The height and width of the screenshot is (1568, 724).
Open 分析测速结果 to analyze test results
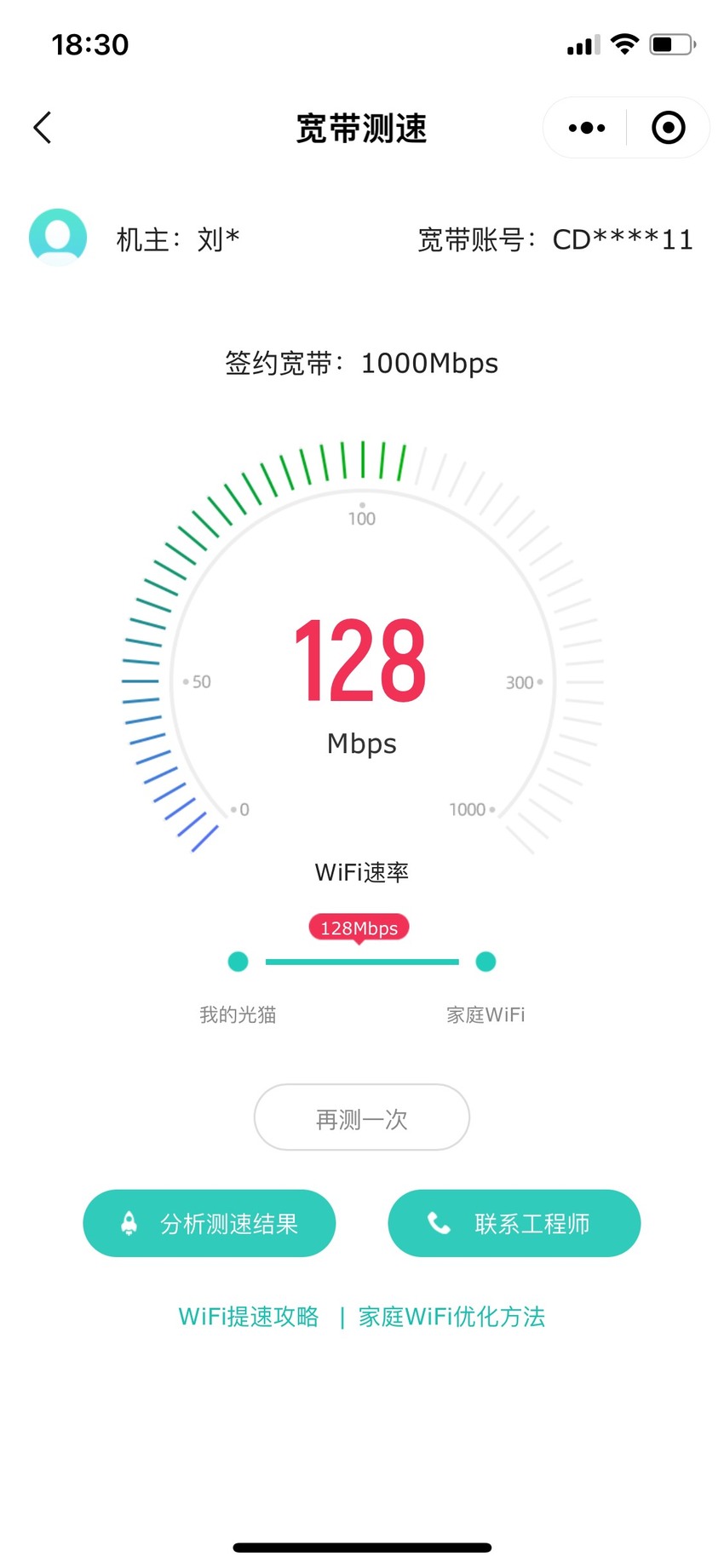(209, 1223)
